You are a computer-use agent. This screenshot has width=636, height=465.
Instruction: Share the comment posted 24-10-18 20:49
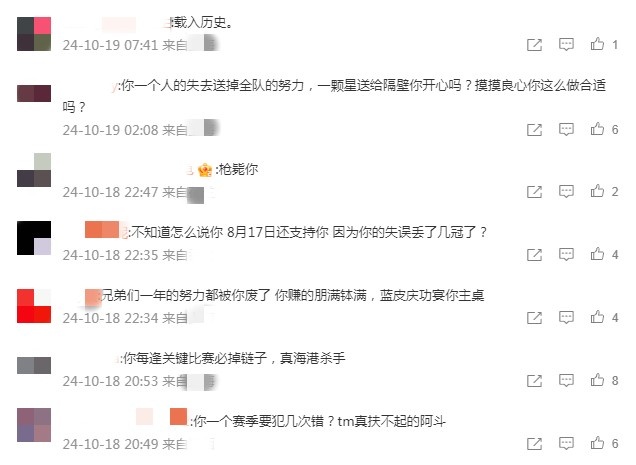[535, 443]
